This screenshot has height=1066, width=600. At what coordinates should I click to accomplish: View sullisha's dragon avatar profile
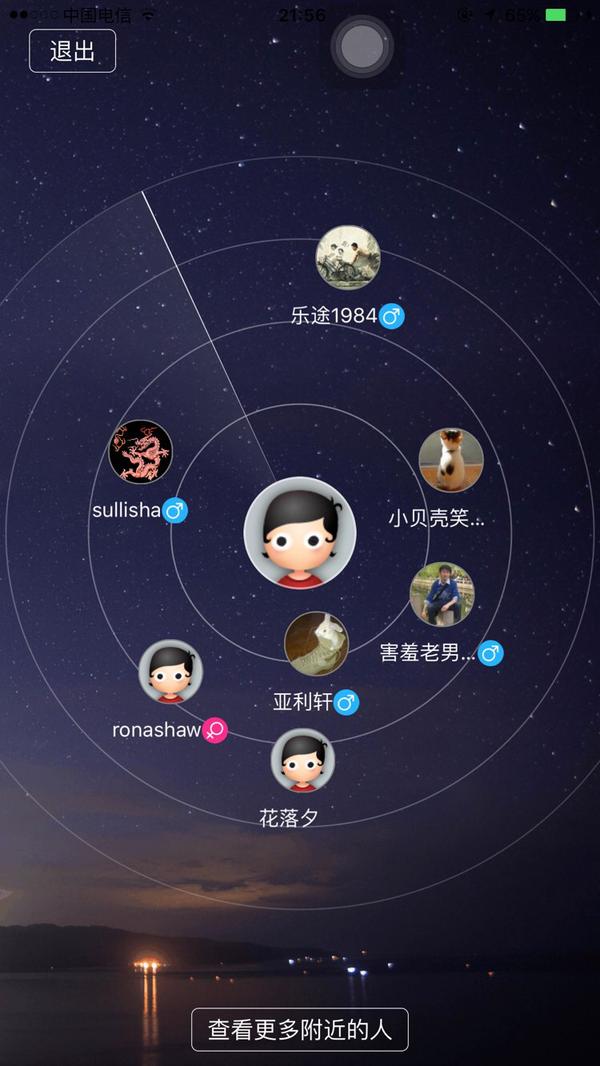point(141,451)
